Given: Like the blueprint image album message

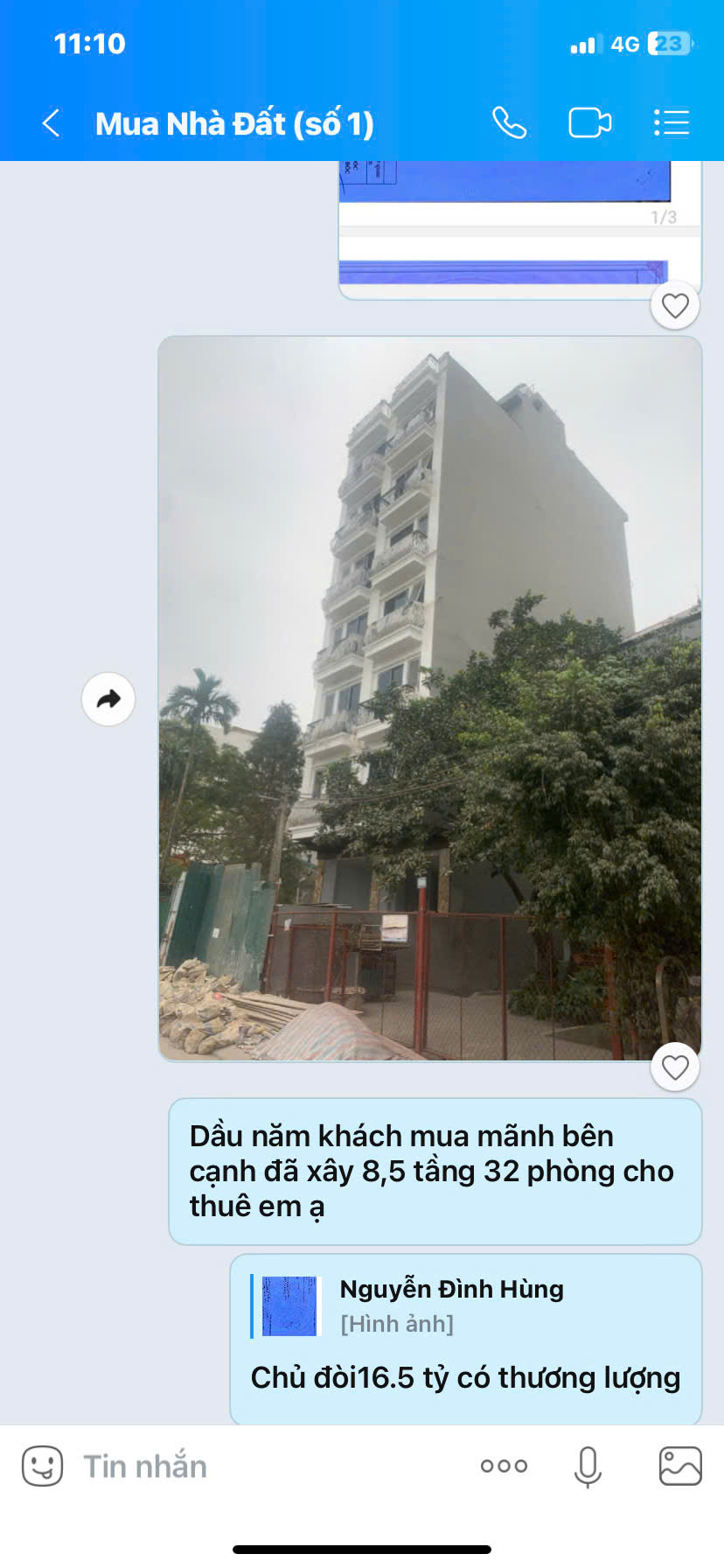Looking at the screenshot, I should coord(675,306).
